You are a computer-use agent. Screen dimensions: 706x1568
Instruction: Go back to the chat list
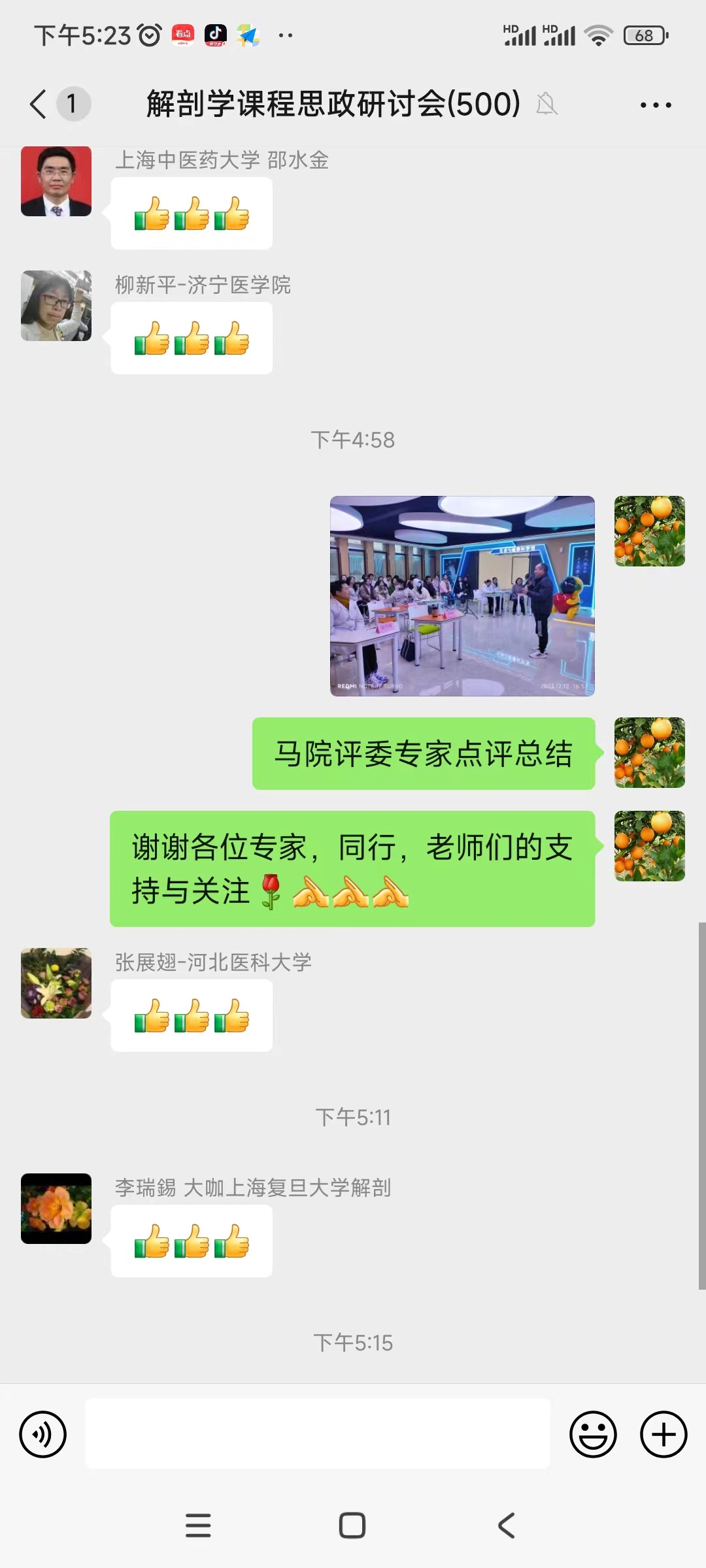coord(39,105)
